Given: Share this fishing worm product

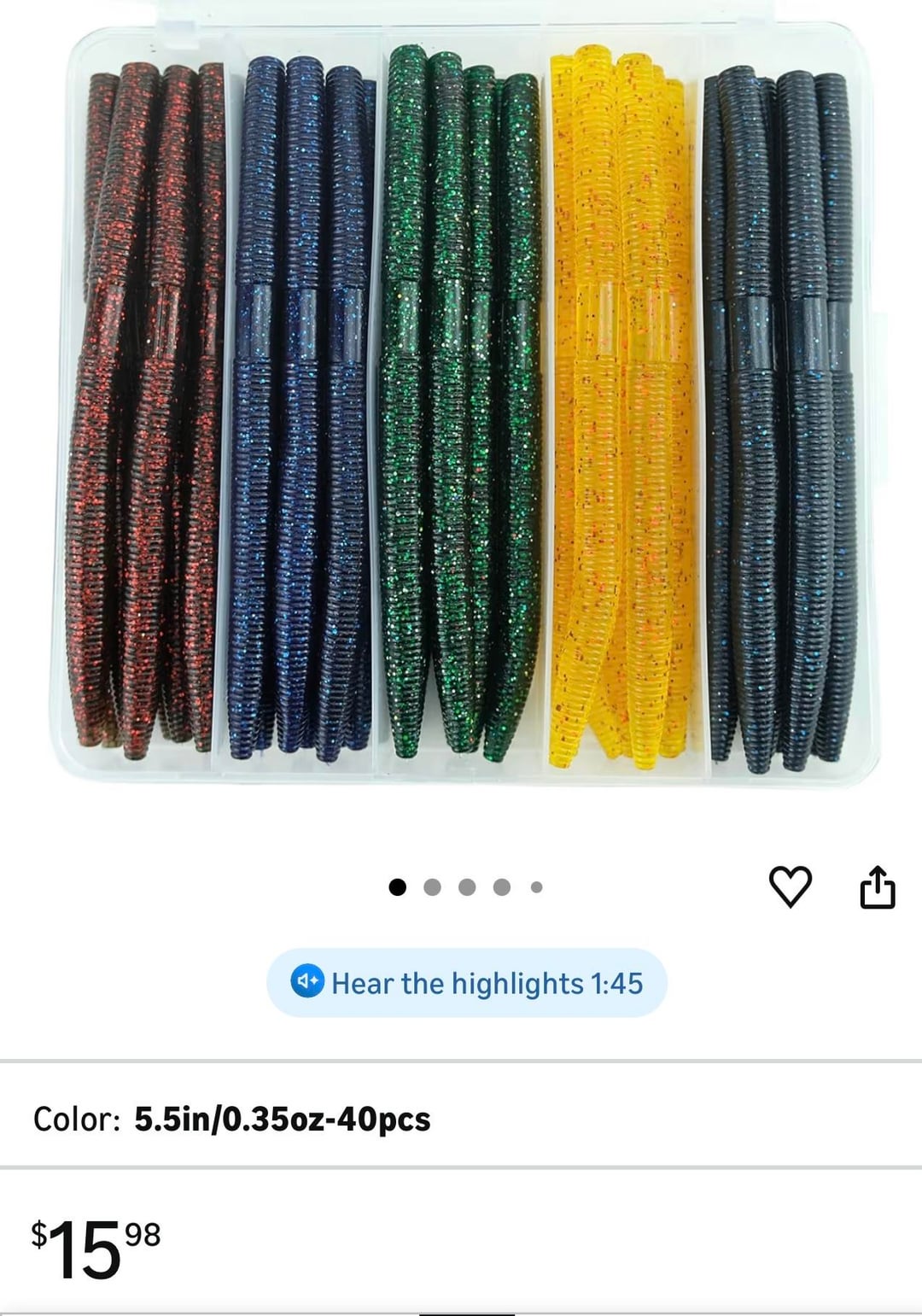Looking at the screenshot, I should tap(877, 887).
